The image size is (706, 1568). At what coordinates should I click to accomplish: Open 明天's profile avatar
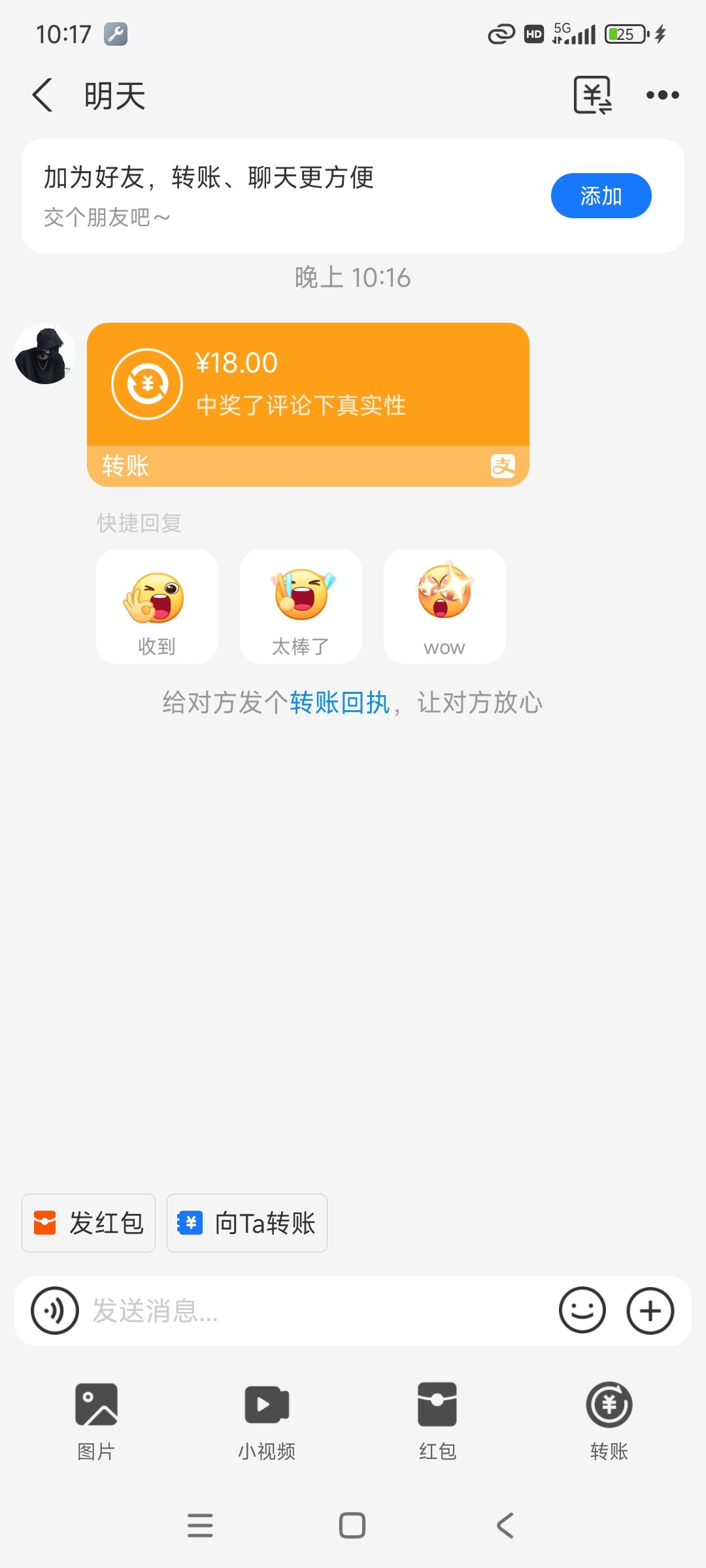[45, 354]
